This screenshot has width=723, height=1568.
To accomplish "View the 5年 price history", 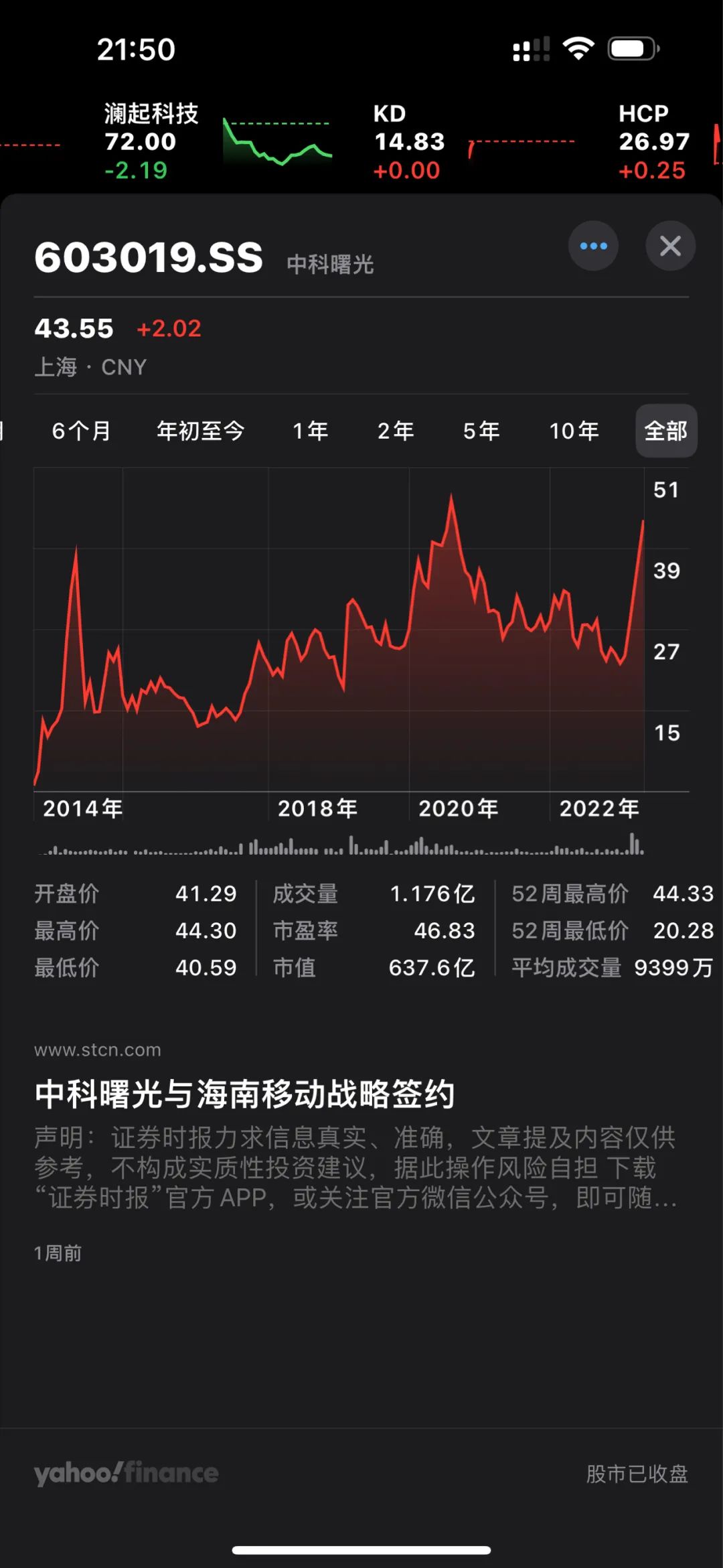I will (481, 431).
